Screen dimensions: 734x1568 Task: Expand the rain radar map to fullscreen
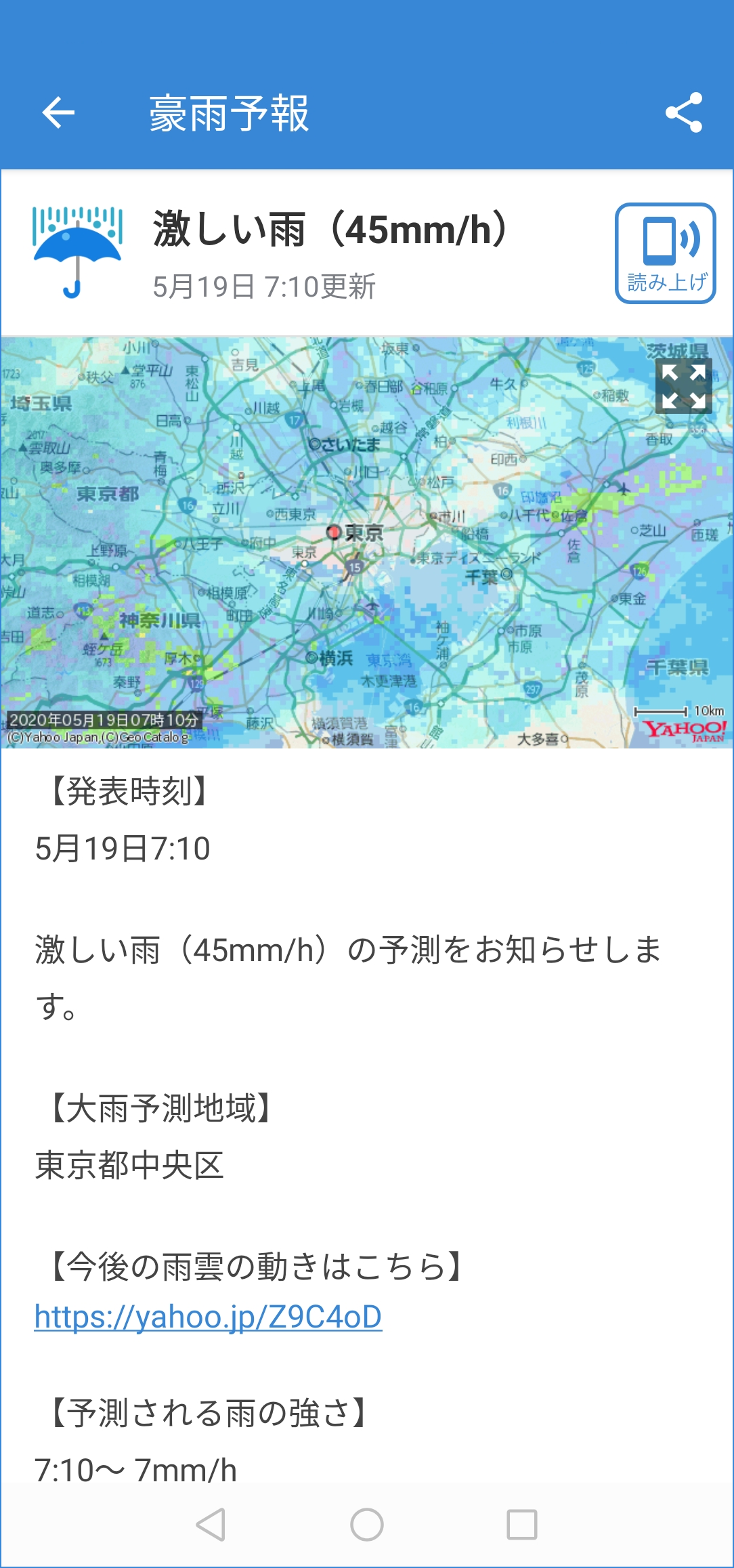click(683, 386)
